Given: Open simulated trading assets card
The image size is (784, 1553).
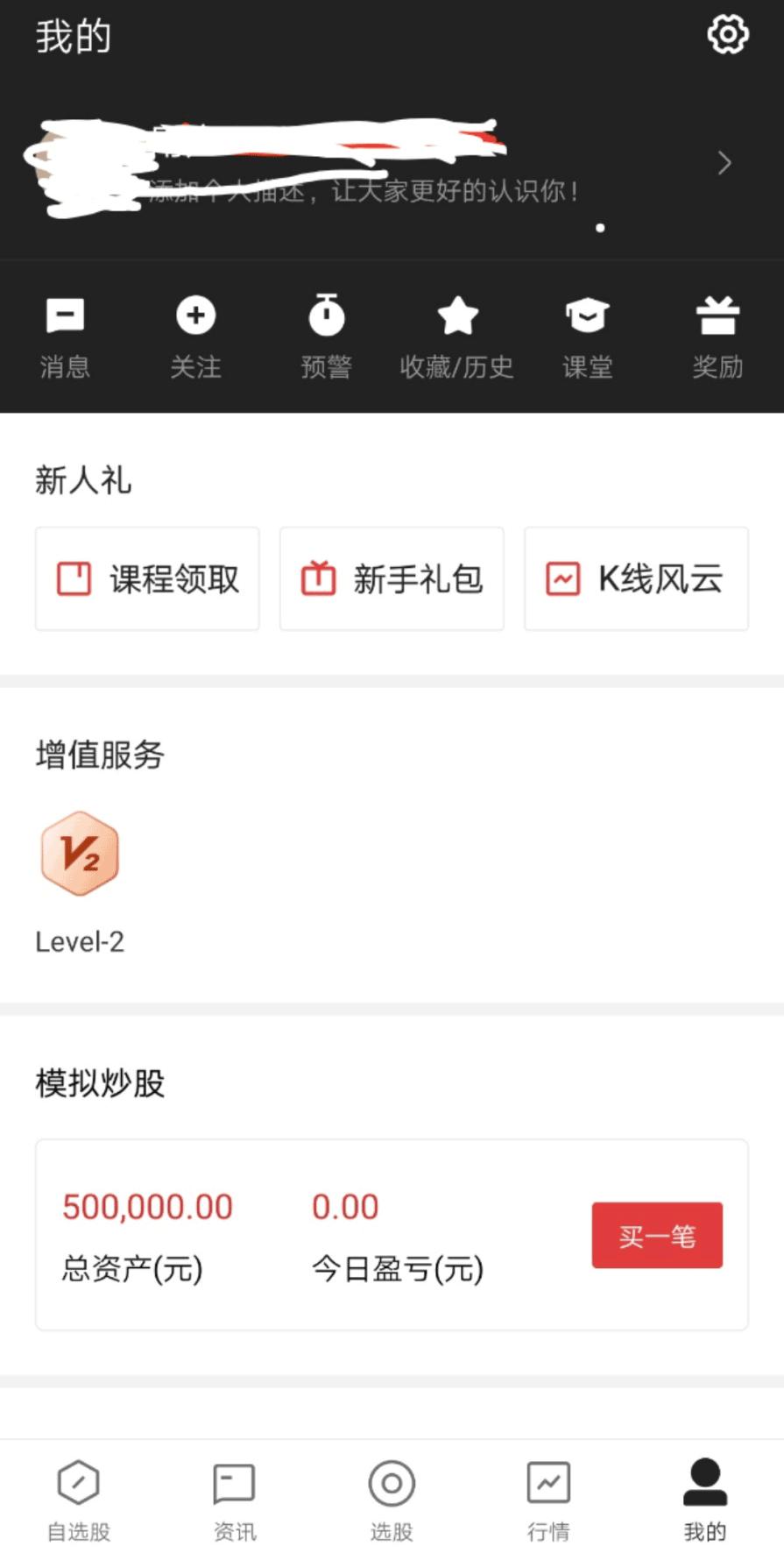Looking at the screenshot, I should 263,1235.
